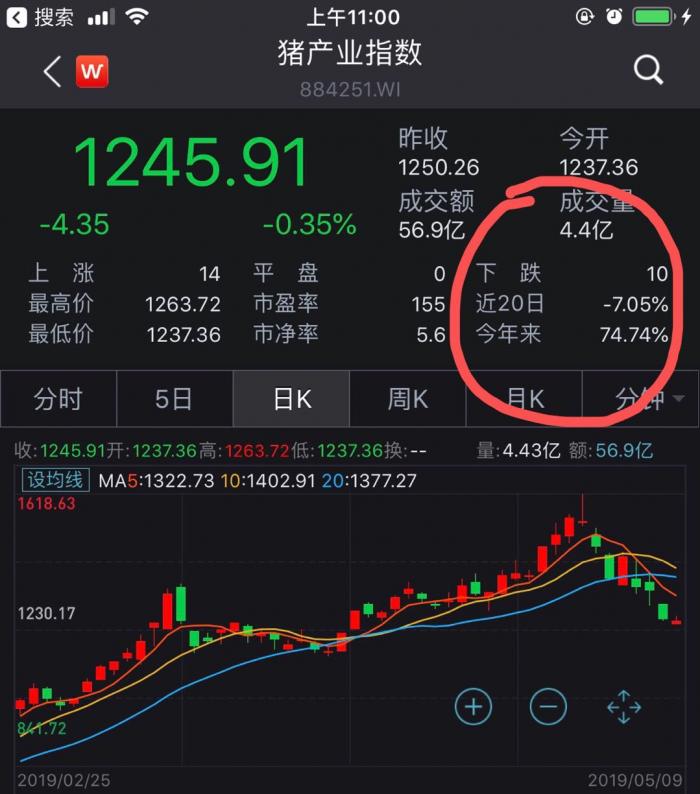
Task: Tap the red W Wind logo button
Action: (x=92, y=71)
